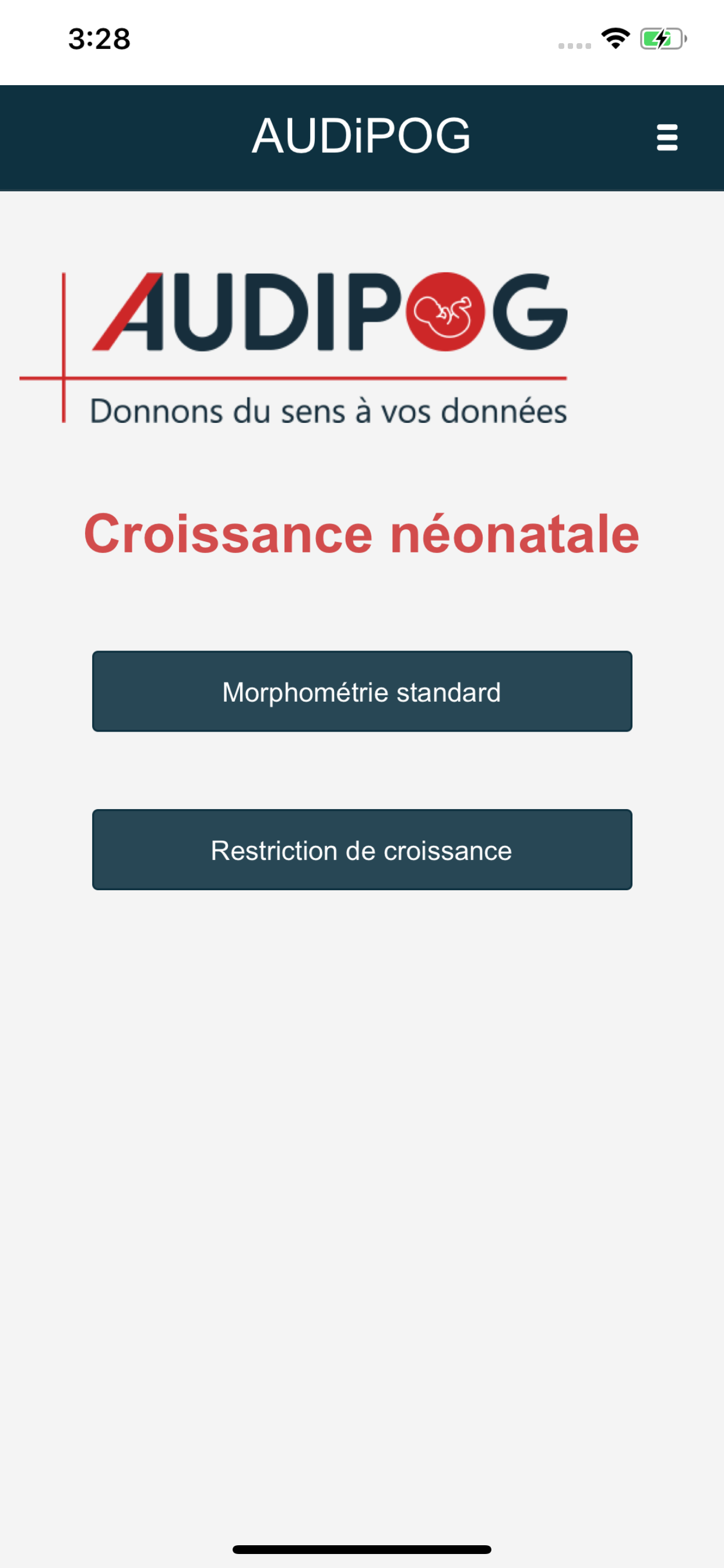The image size is (724, 1568).
Task: Click the red cross mark beside the logo
Action: [63, 377]
